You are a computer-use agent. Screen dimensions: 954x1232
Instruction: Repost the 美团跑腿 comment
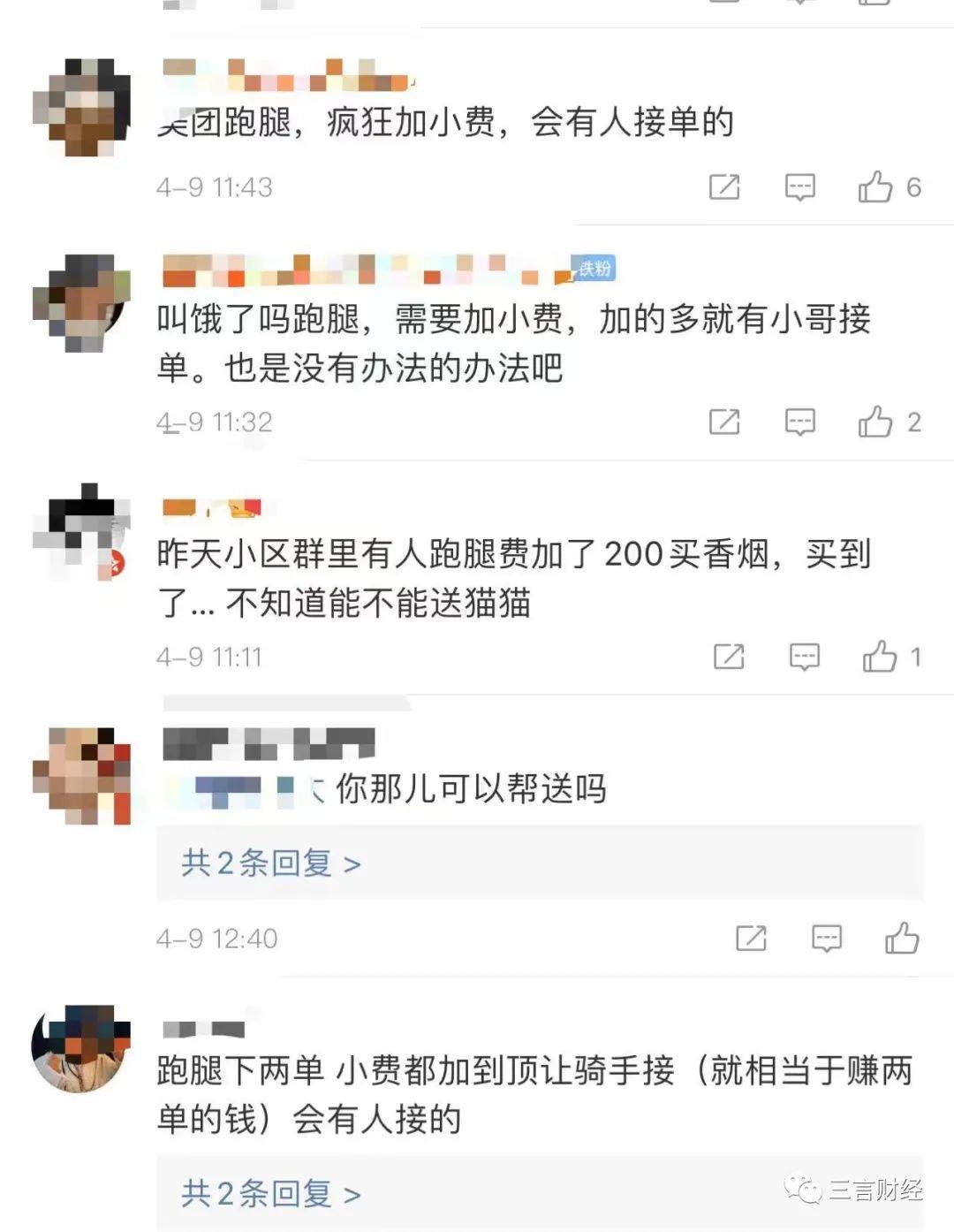click(724, 187)
